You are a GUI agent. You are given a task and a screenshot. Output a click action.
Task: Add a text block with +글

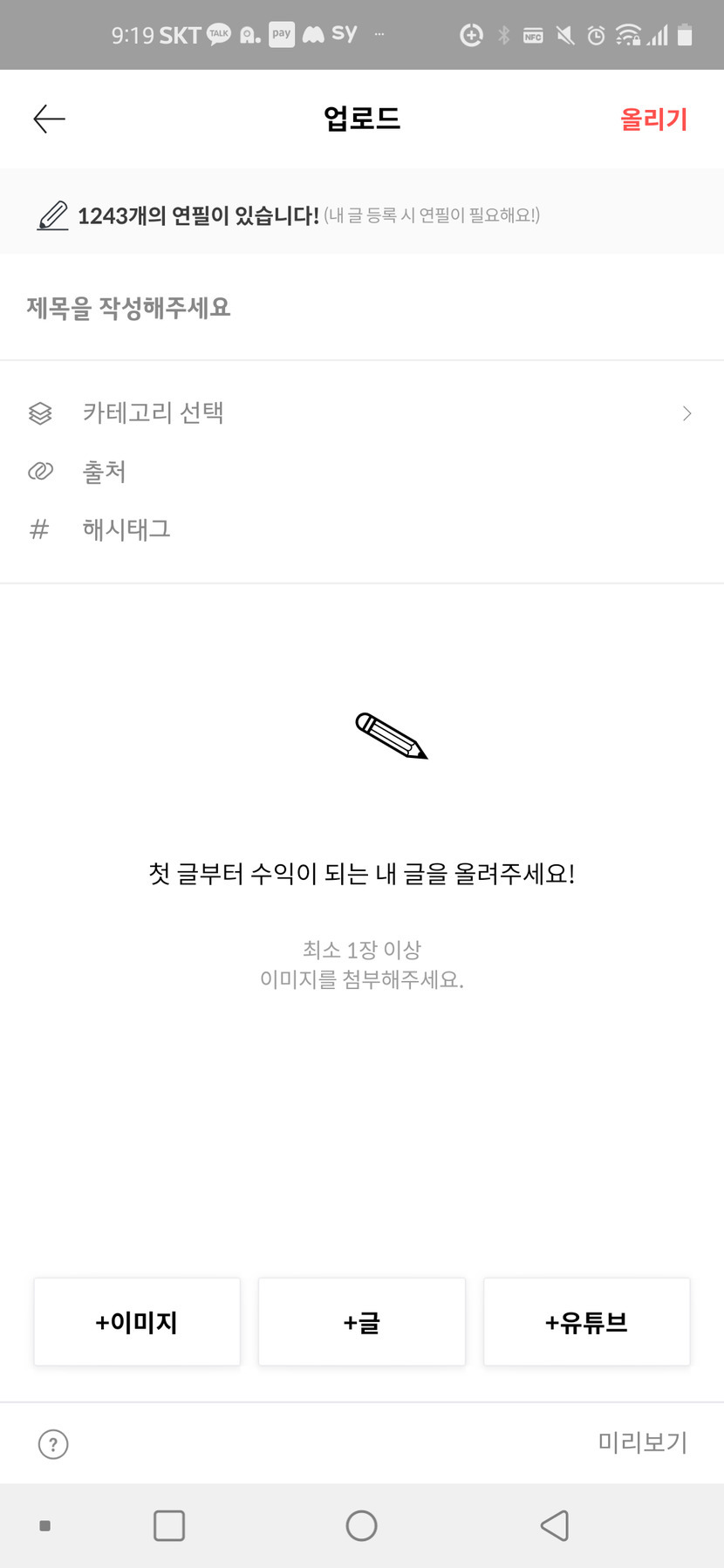pos(362,1322)
